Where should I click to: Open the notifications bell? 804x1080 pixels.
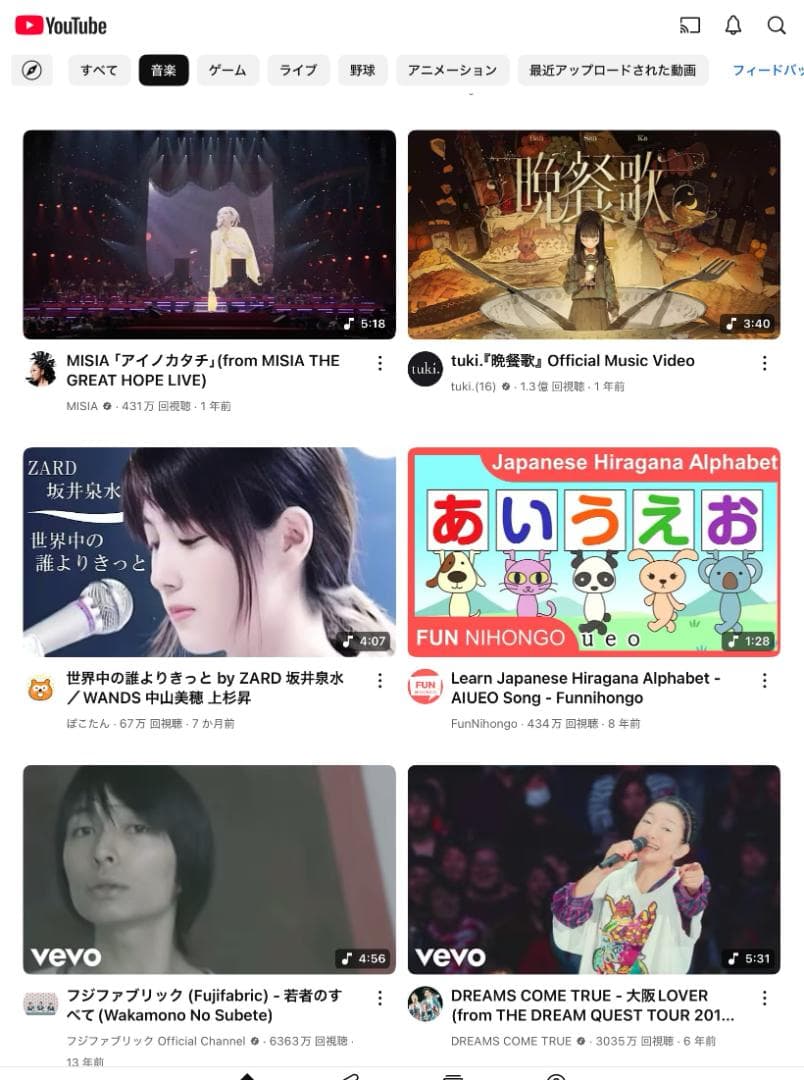[x=733, y=25]
